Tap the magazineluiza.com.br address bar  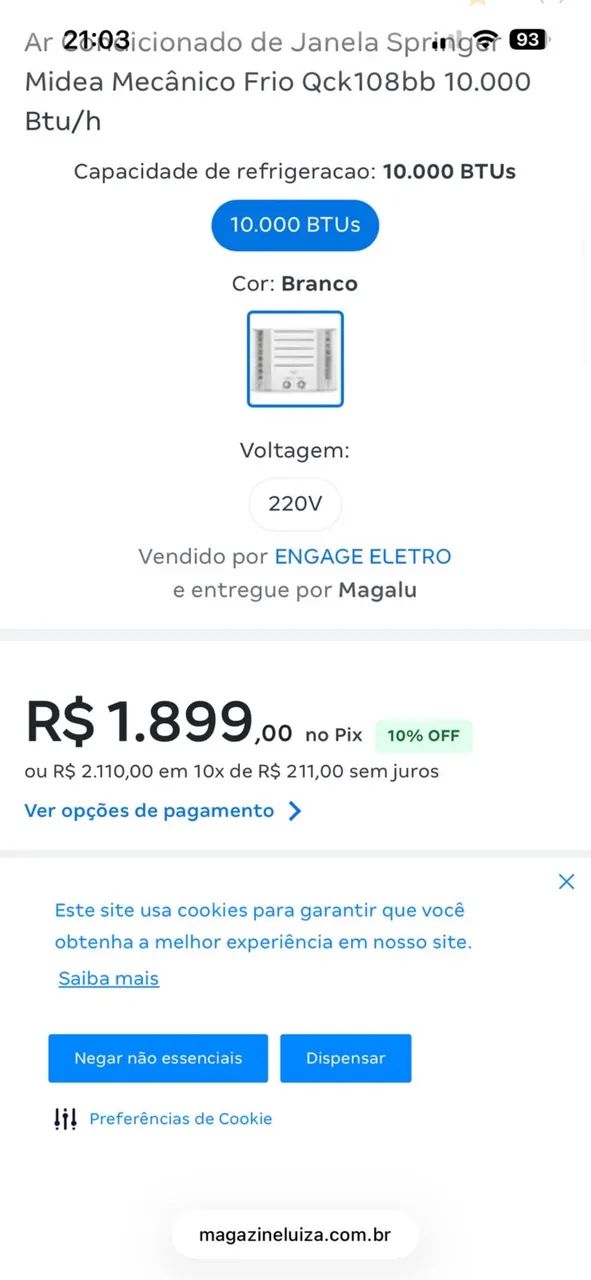(x=295, y=1235)
